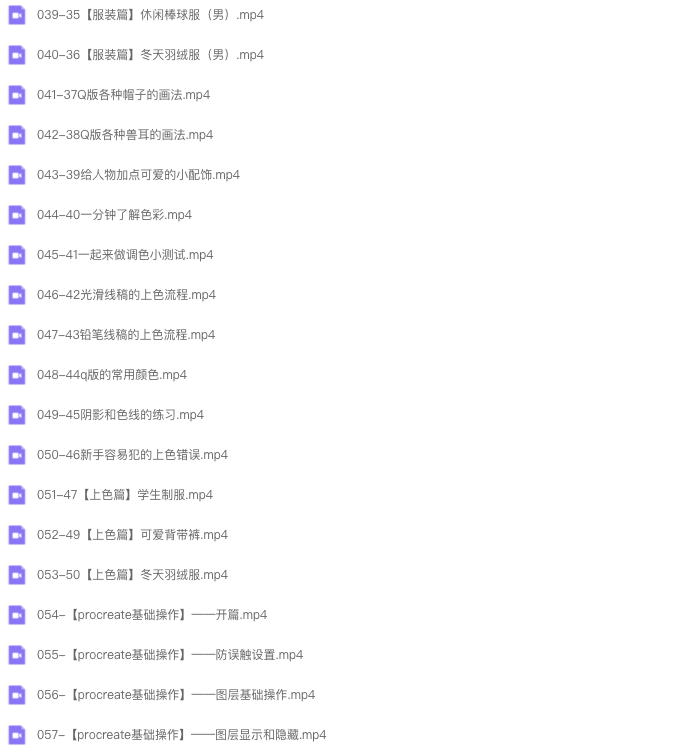Play 052-49【上色篇】可爱背带裤.mp4
This screenshot has height=751, width=689.
click(x=132, y=535)
